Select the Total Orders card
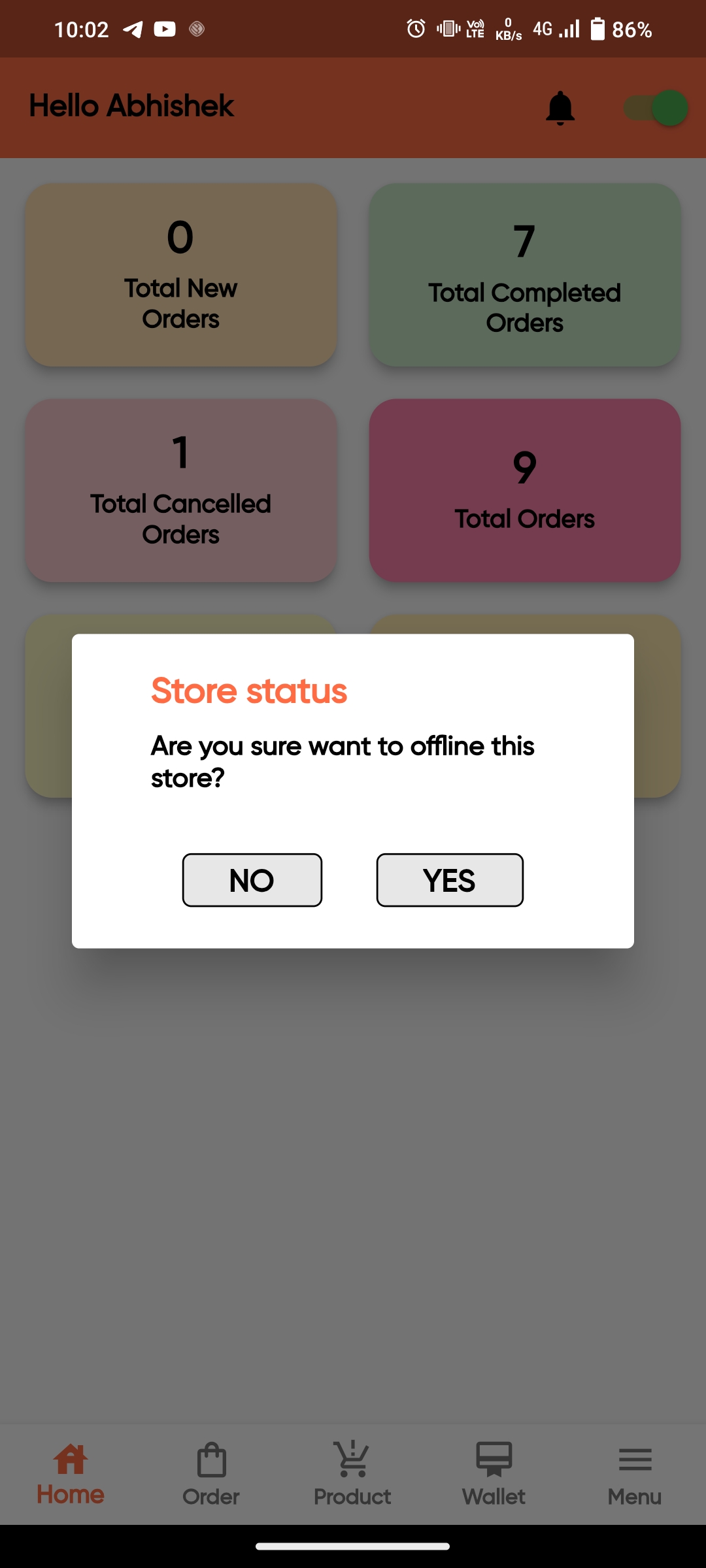Viewport: 706px width, 1568px height. coord(525,491)
